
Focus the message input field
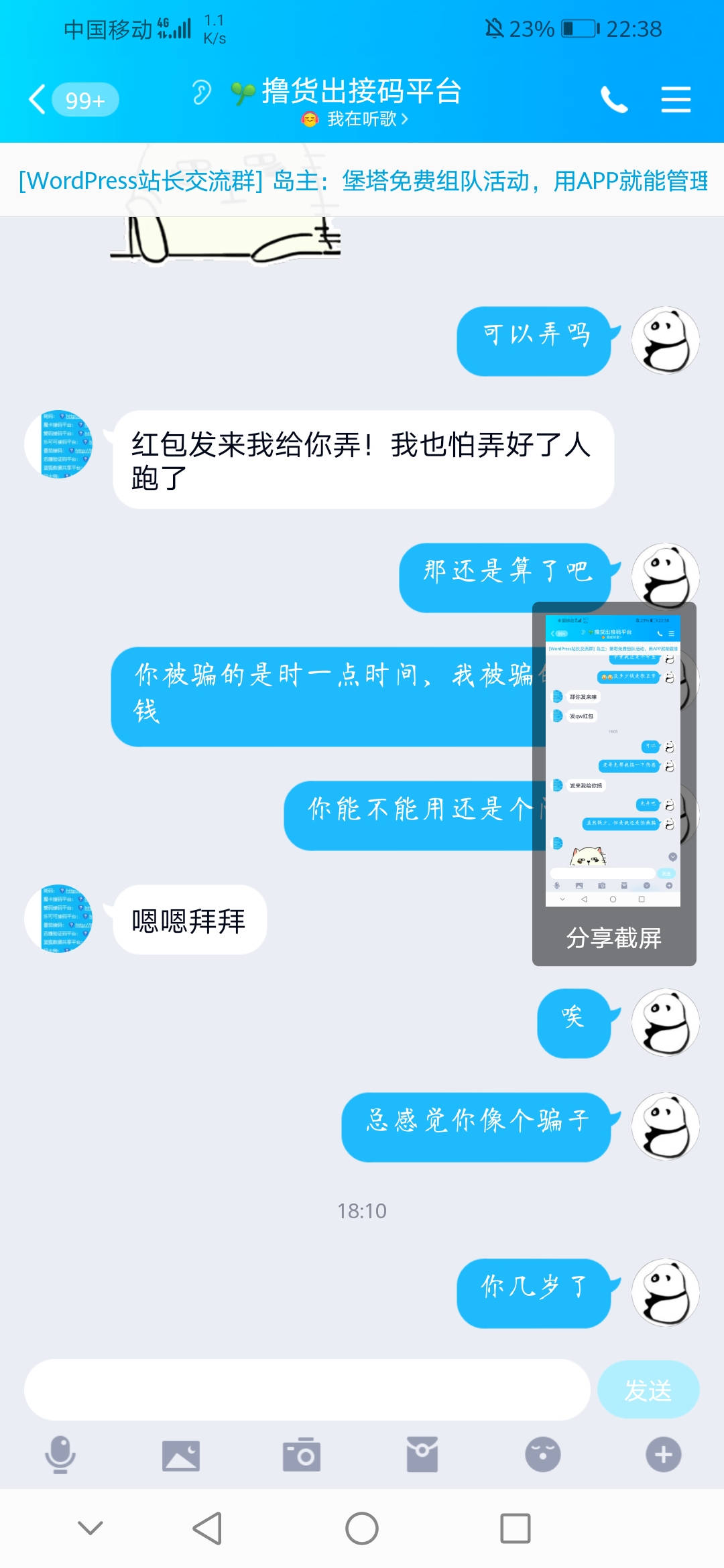point(307,1390)
